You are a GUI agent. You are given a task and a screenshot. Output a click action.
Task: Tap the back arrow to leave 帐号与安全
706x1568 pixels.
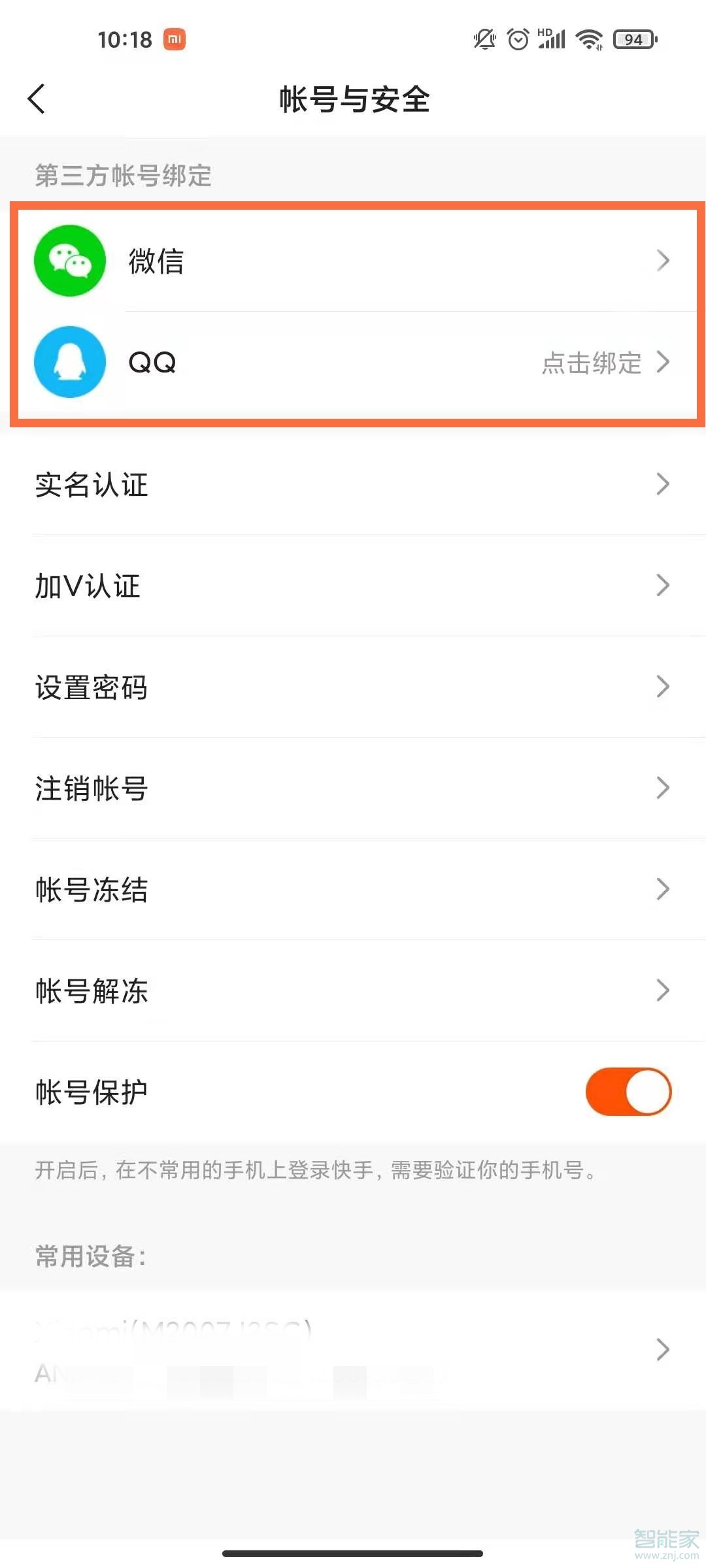37,99
